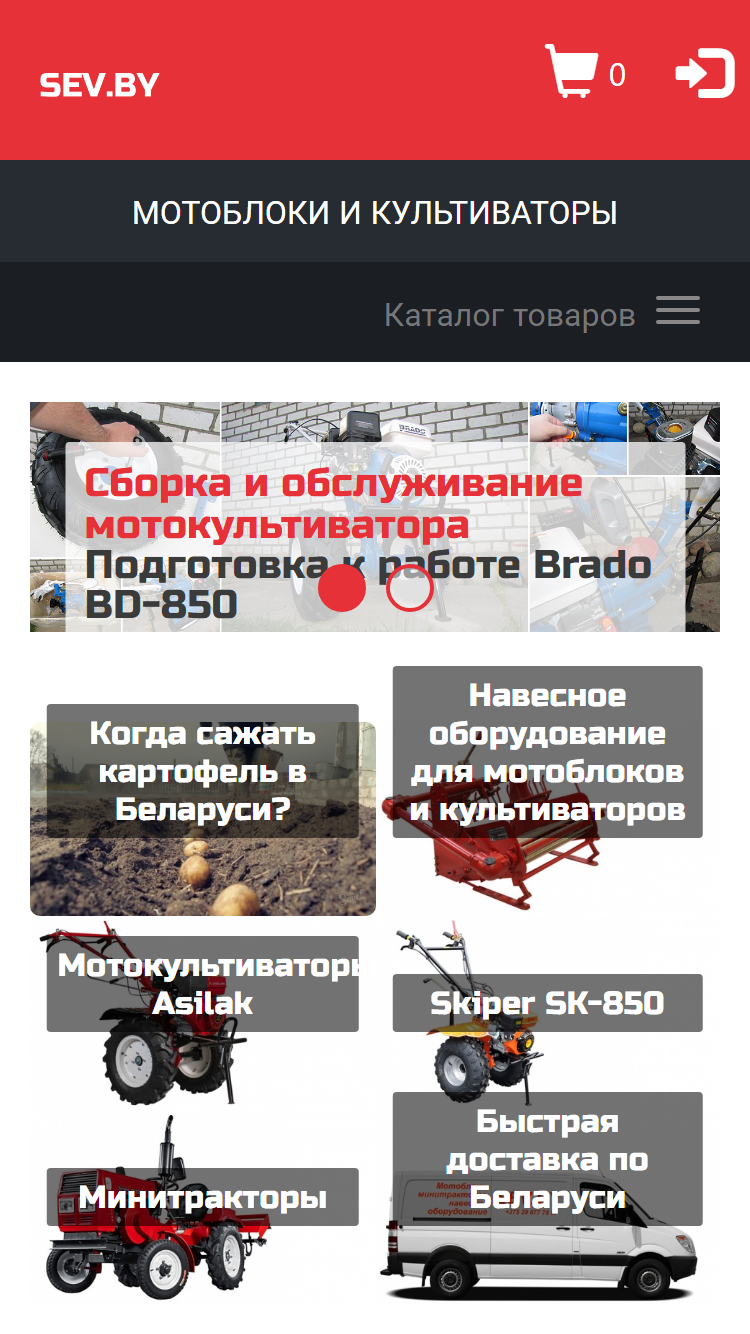Select the second carousel slide dot

coord(410,588)
